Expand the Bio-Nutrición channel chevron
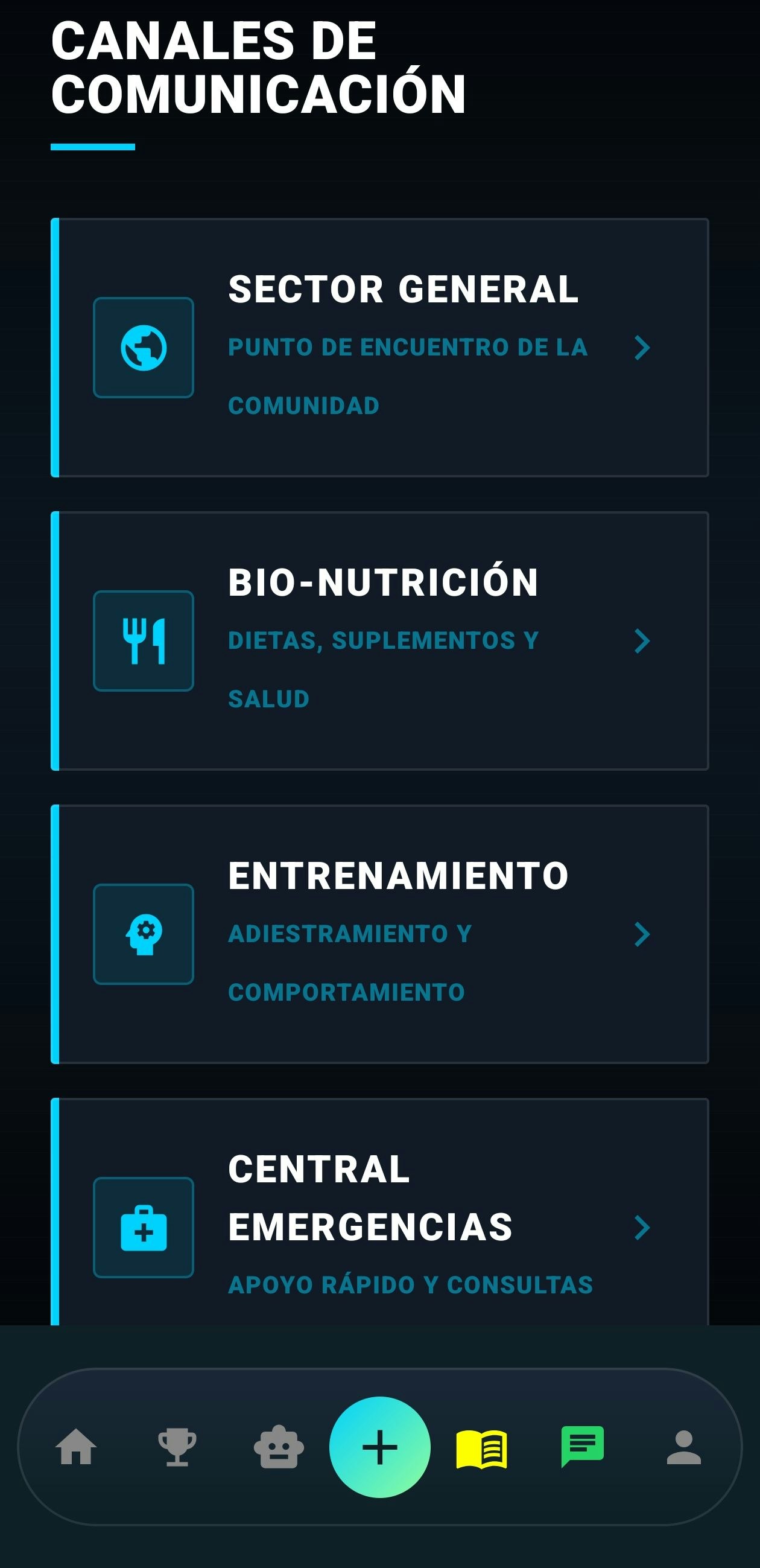 642,641
